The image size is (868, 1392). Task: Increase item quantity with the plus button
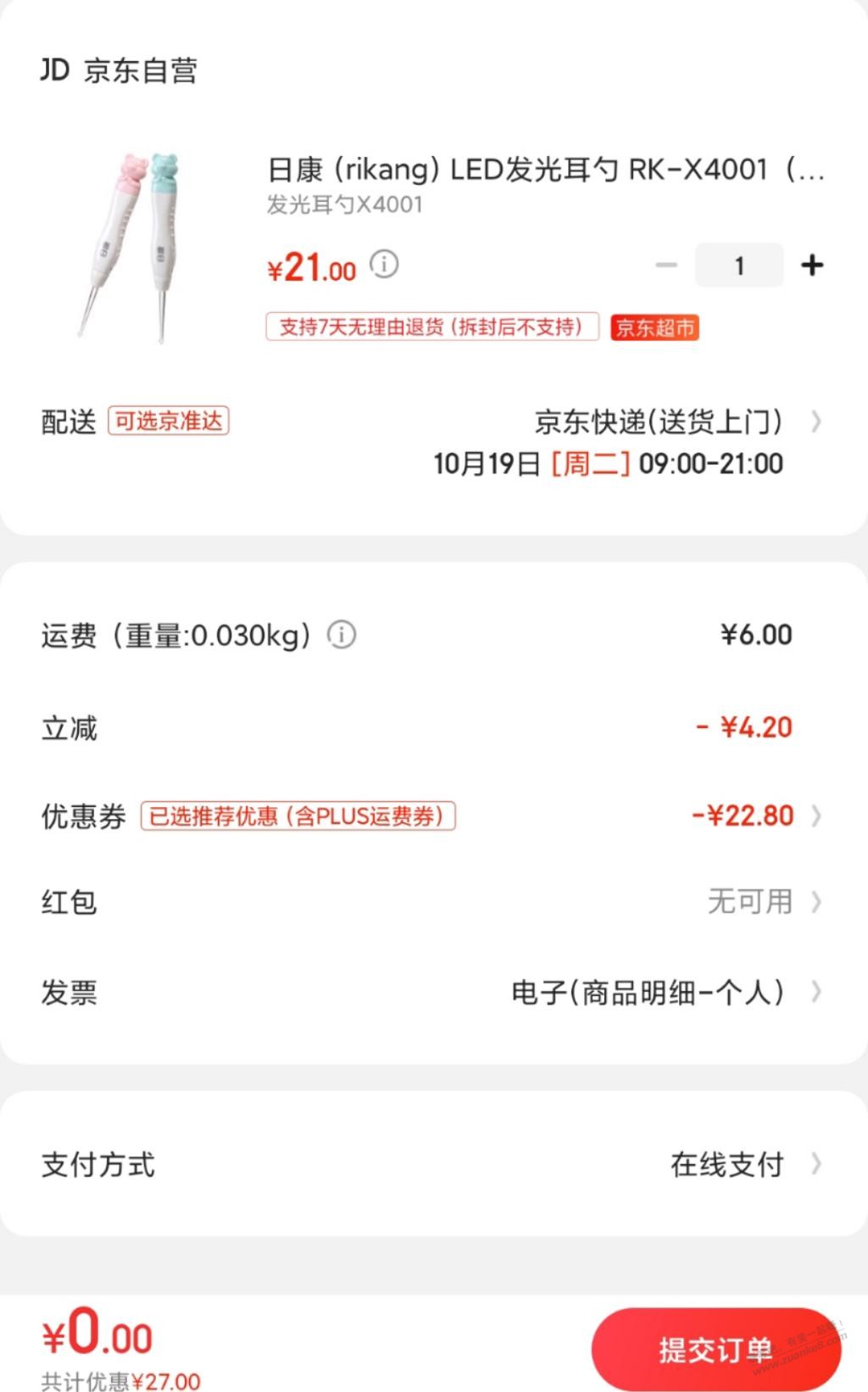coord(812,265)
